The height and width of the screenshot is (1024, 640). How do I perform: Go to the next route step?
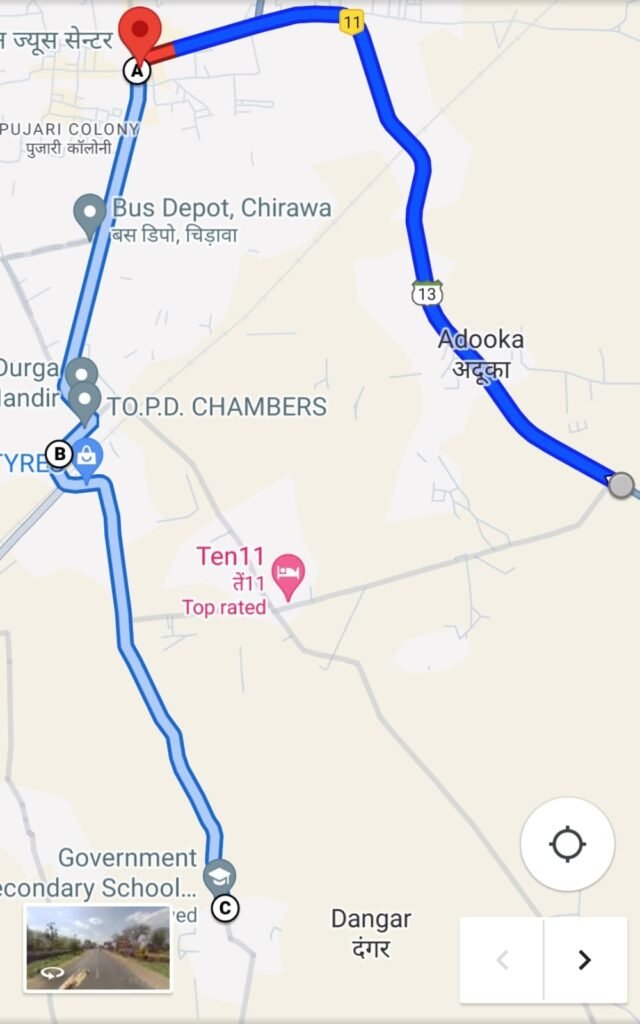pyautogui.click(x=585, y=960)
